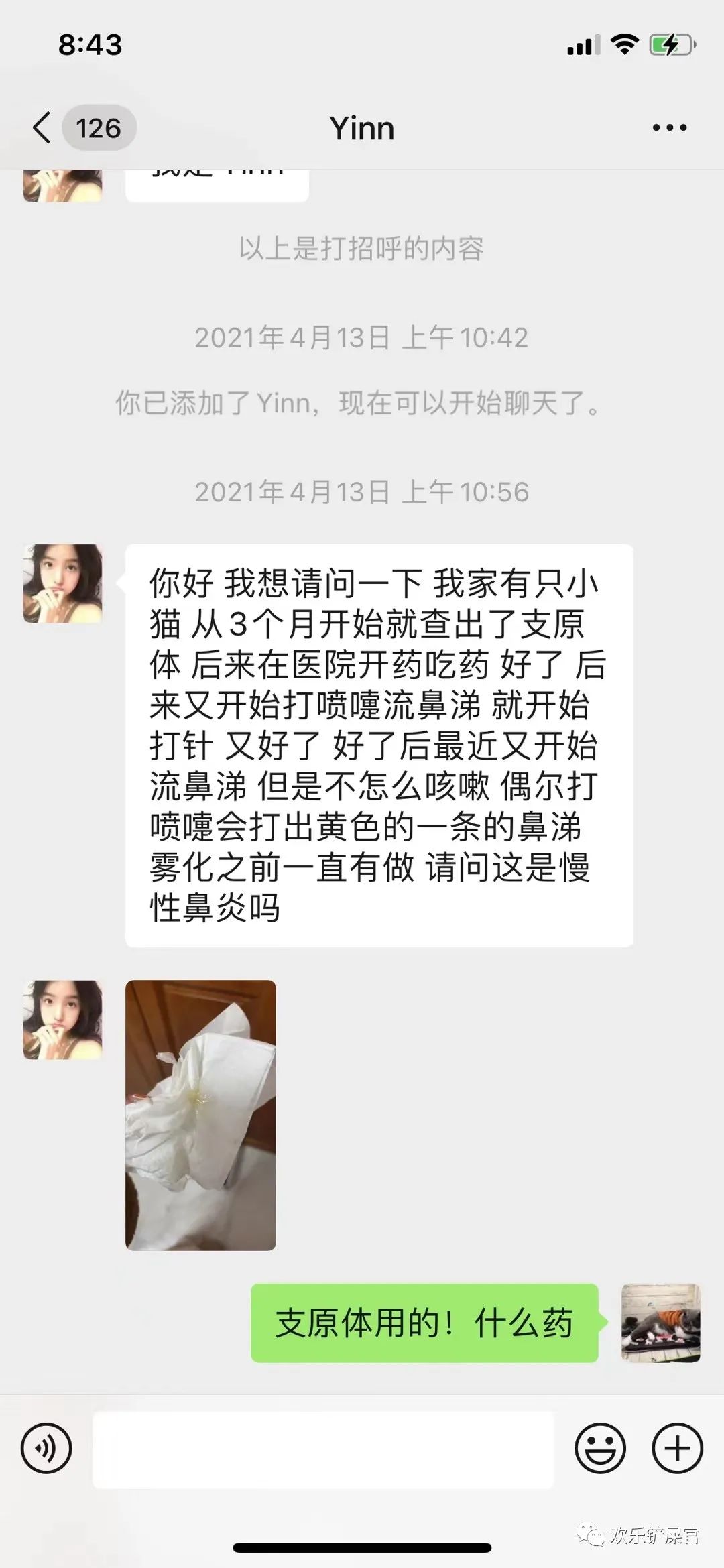Open Yinn's profile from the avatar beside the photo
Viewport: 724px width, 1568px height.
[63, 1020]
